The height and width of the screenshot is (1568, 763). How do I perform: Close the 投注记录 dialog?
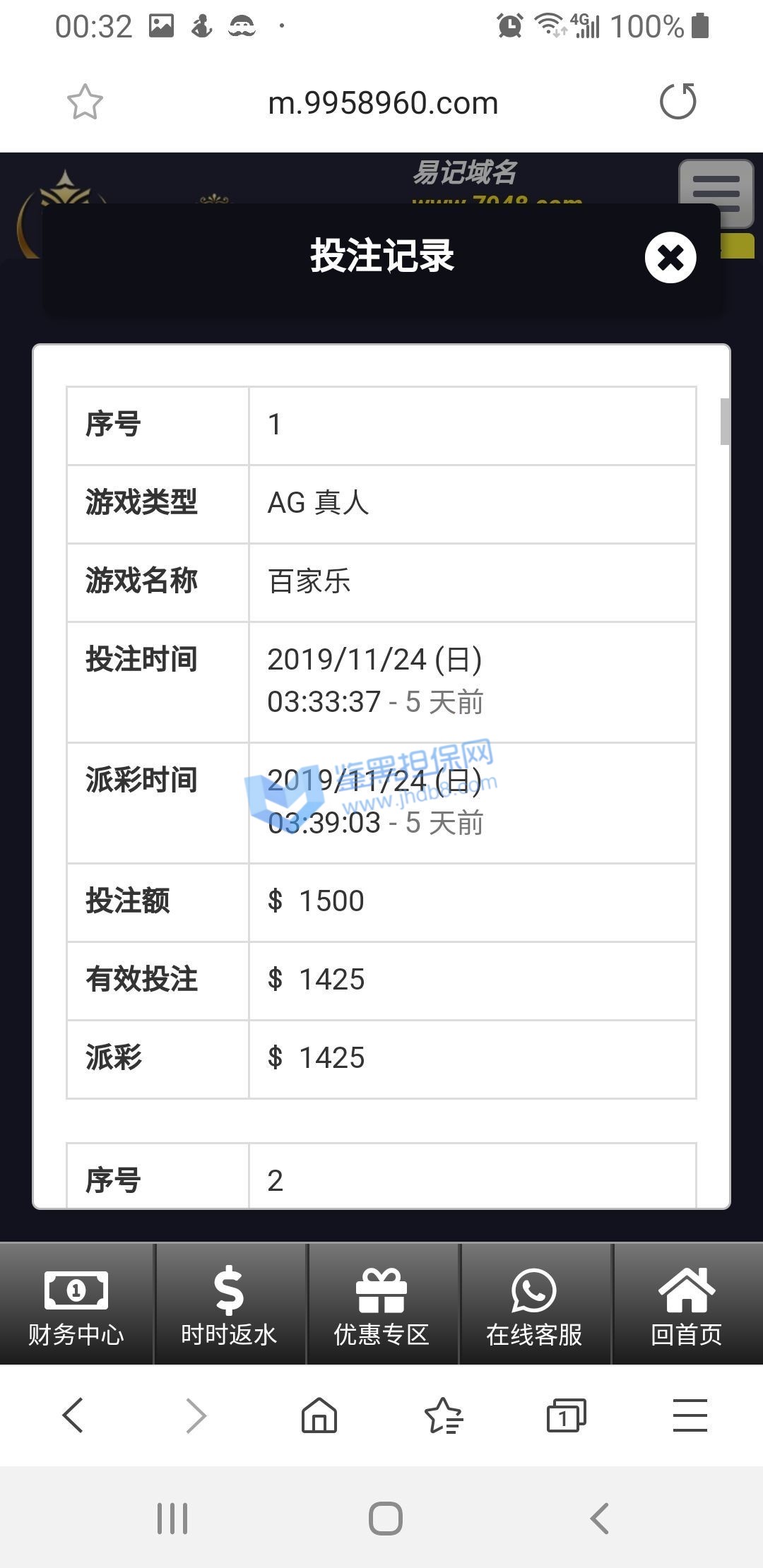(x=670, y=258)
